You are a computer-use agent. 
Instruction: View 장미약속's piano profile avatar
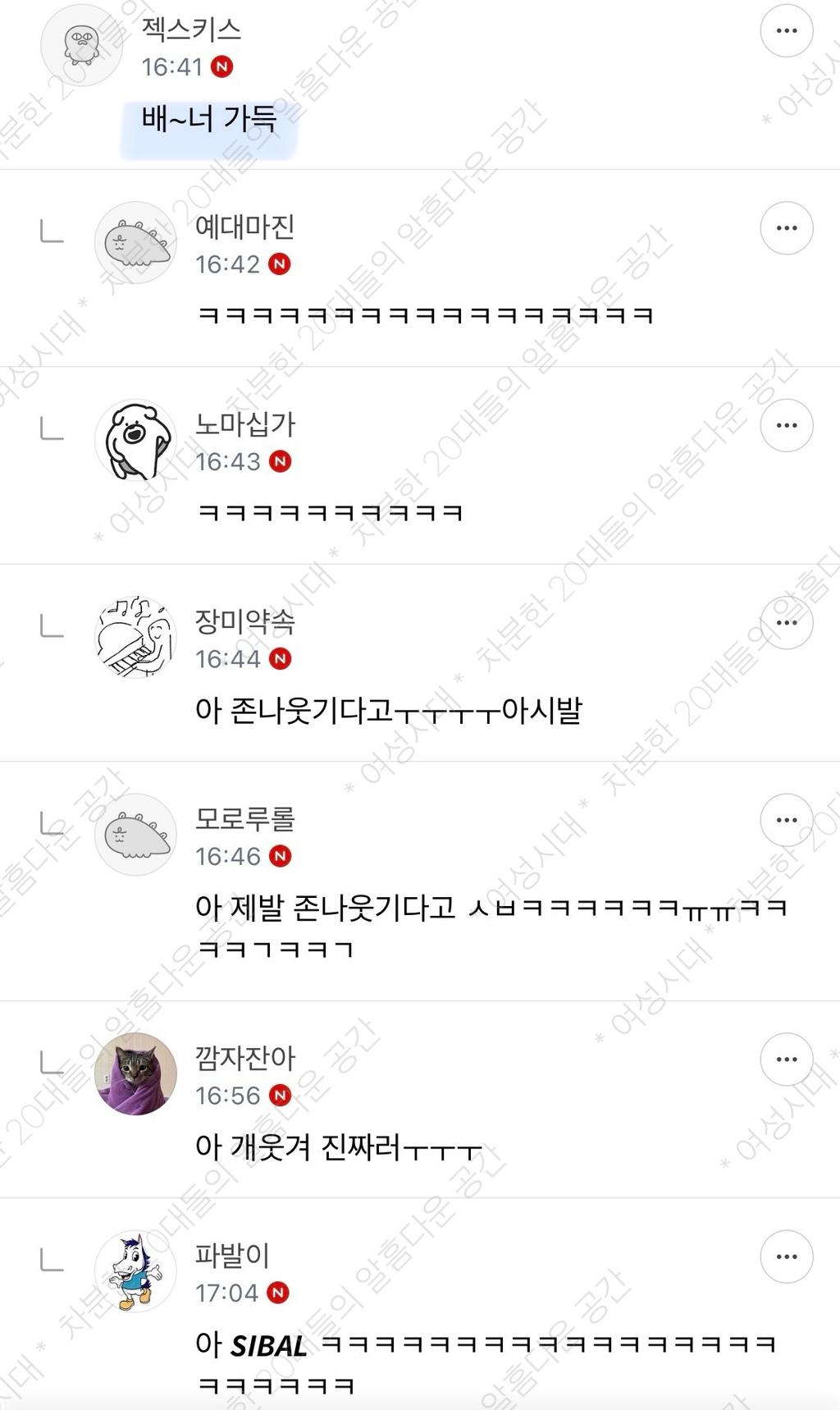click(135, 638)
